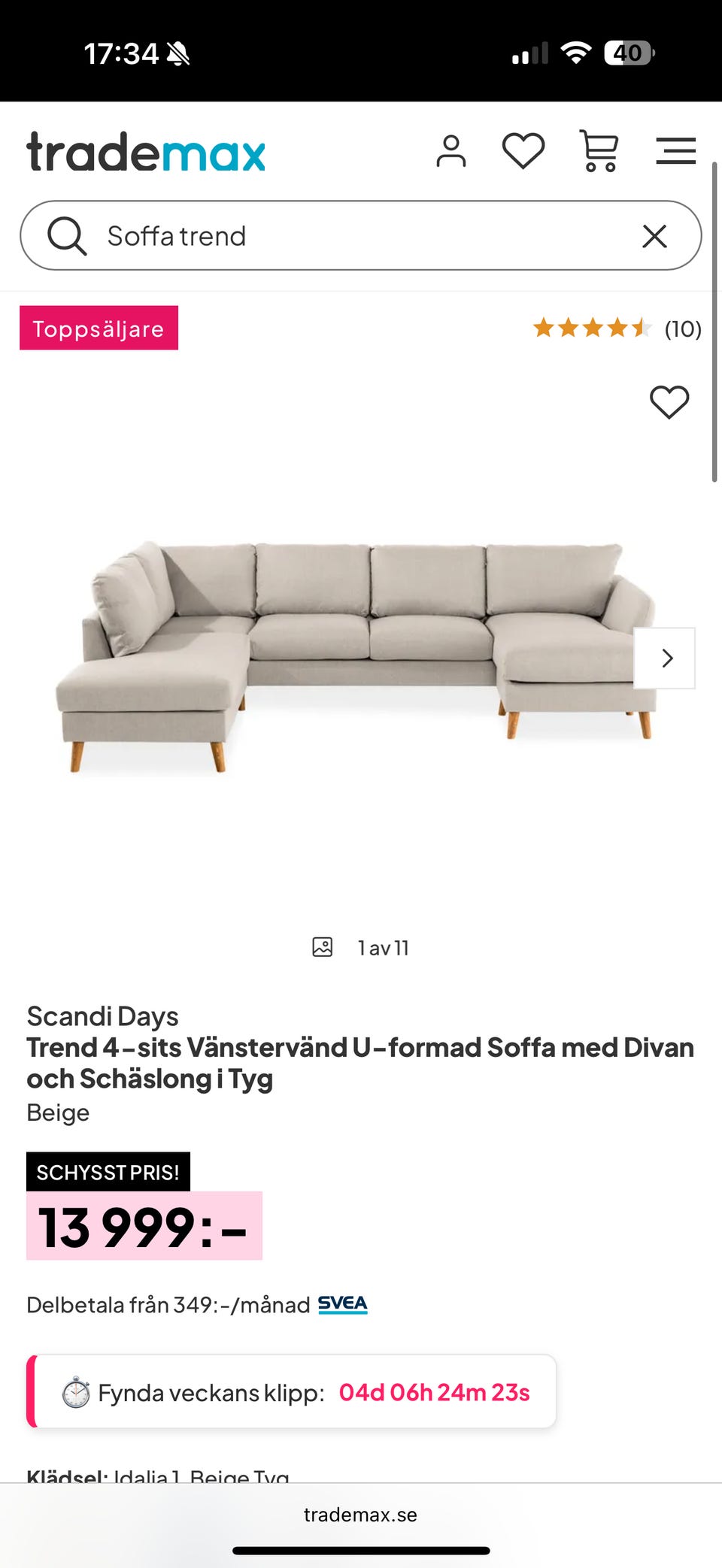The height and width of the screenshot is (1568, 722).
Task: Open the trademax.se link at the bottom
Action: pos(359,1515)
